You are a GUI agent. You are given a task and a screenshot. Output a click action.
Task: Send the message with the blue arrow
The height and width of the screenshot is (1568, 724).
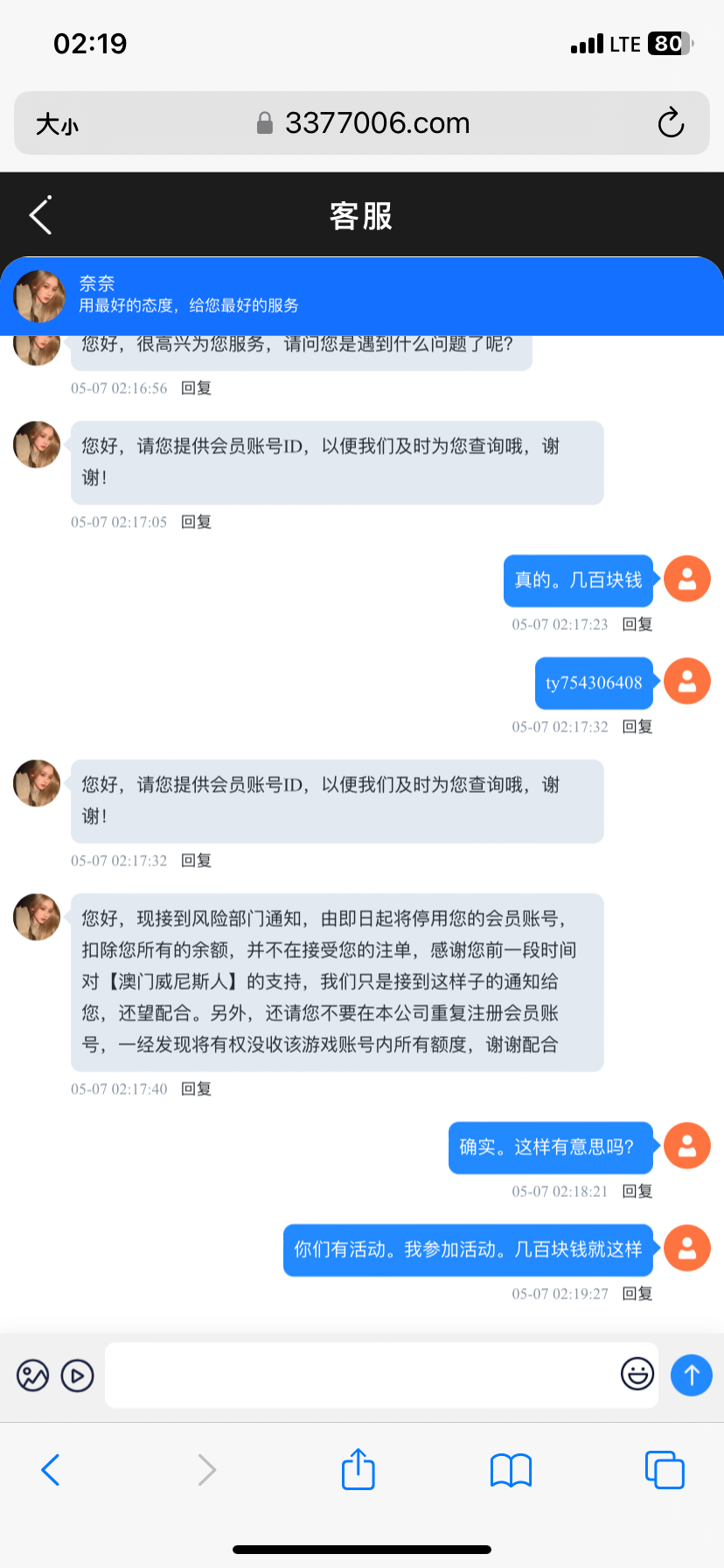pyautogui.click(x=691, y=1375)
